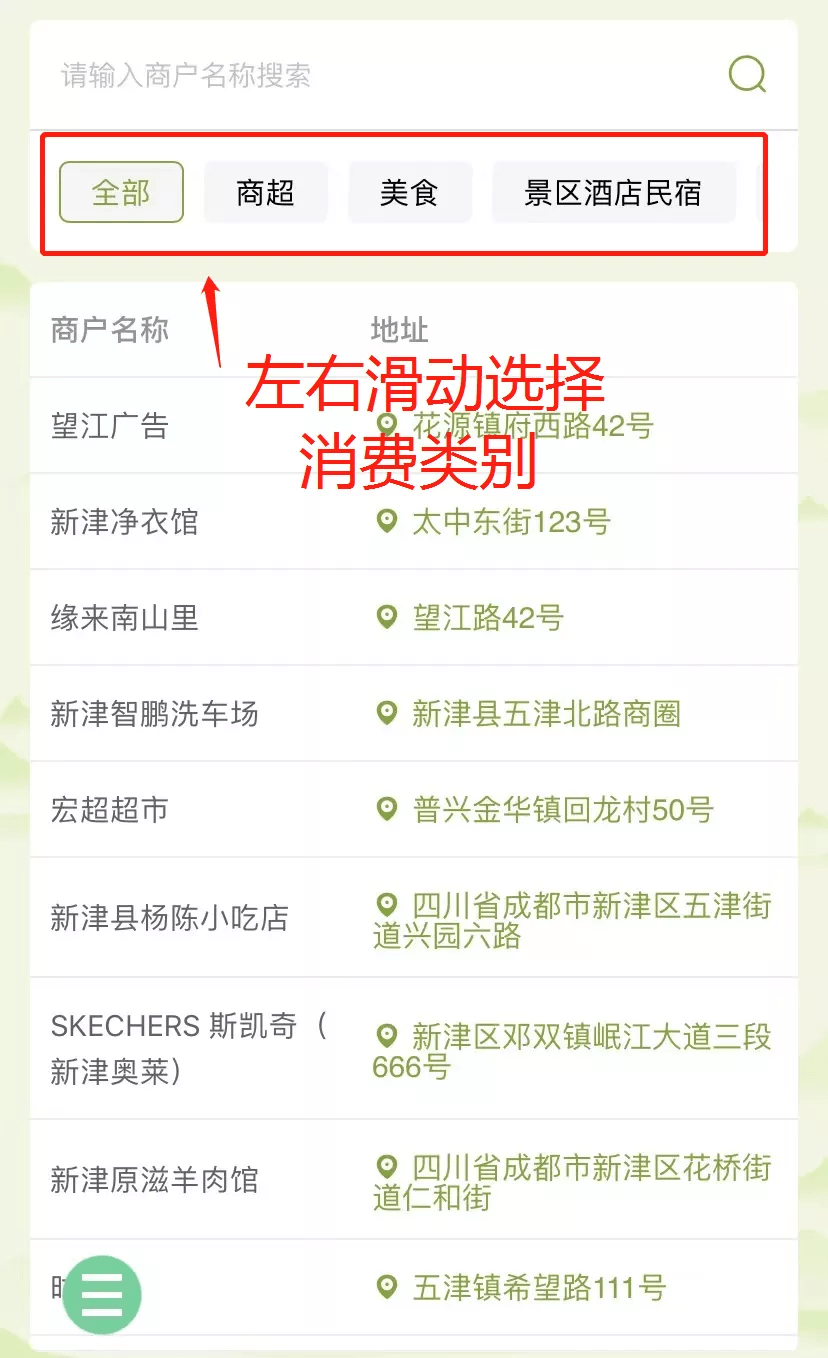Viewport: 828px width, 1358px height.
Task: Select the 全部 category chip
Action: [x=121, y=192]
